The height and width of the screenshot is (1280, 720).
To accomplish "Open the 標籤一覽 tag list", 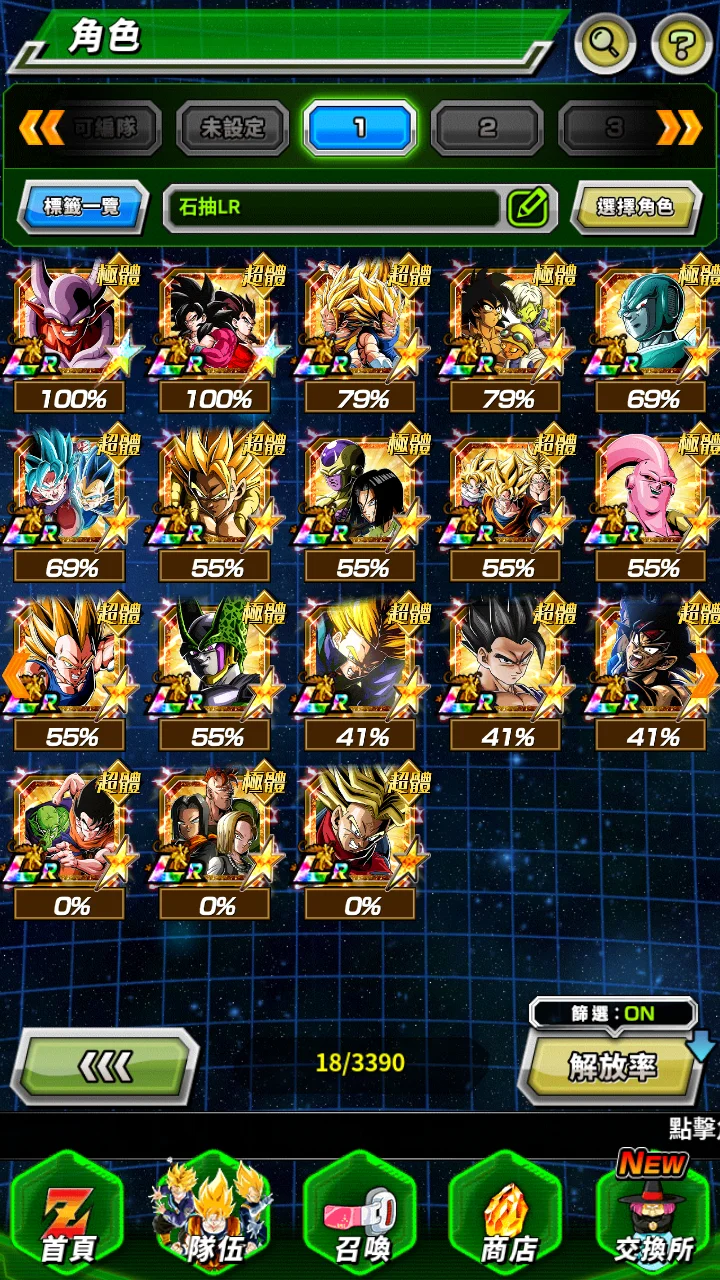I will [82, 207].
